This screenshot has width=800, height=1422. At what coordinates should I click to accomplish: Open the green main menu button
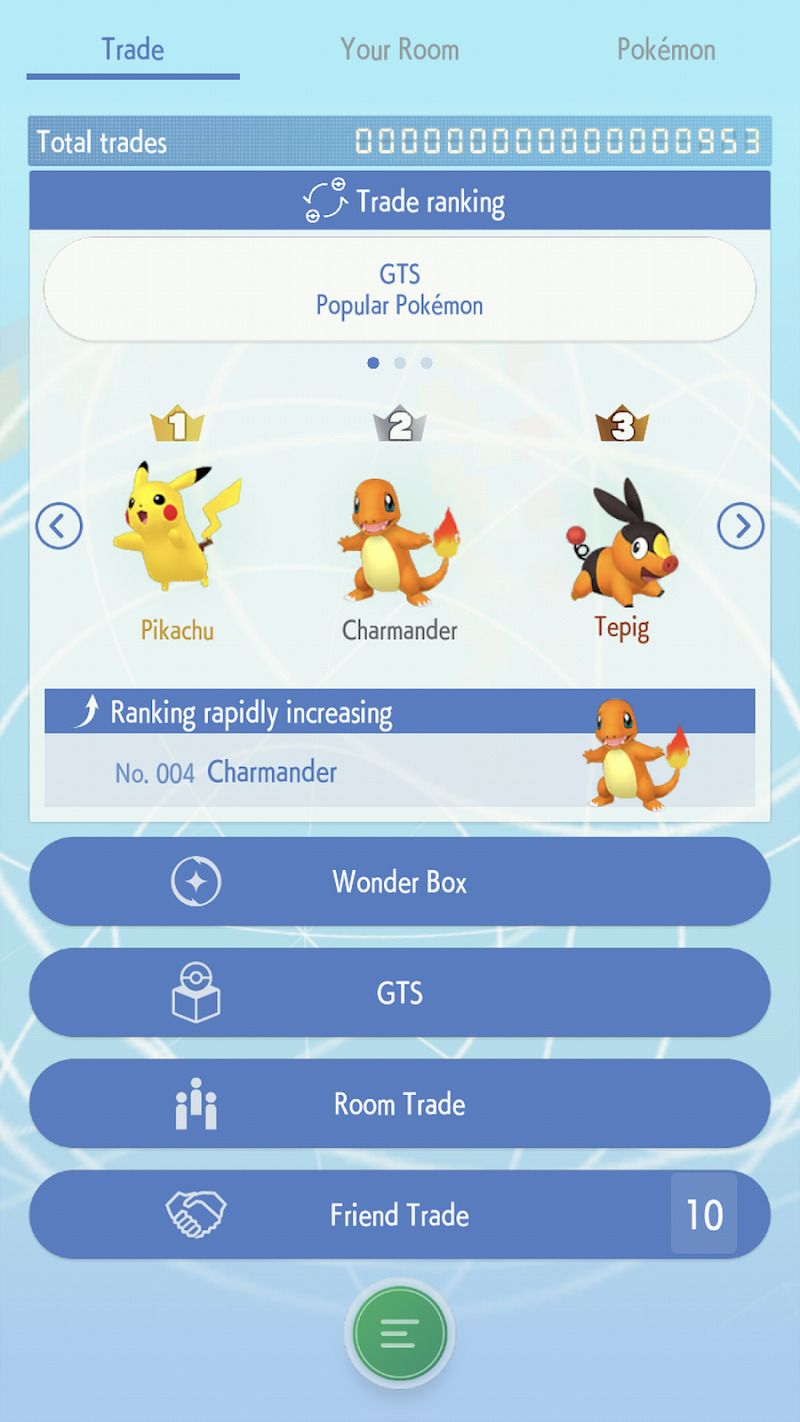click(x=399, y=1335)
